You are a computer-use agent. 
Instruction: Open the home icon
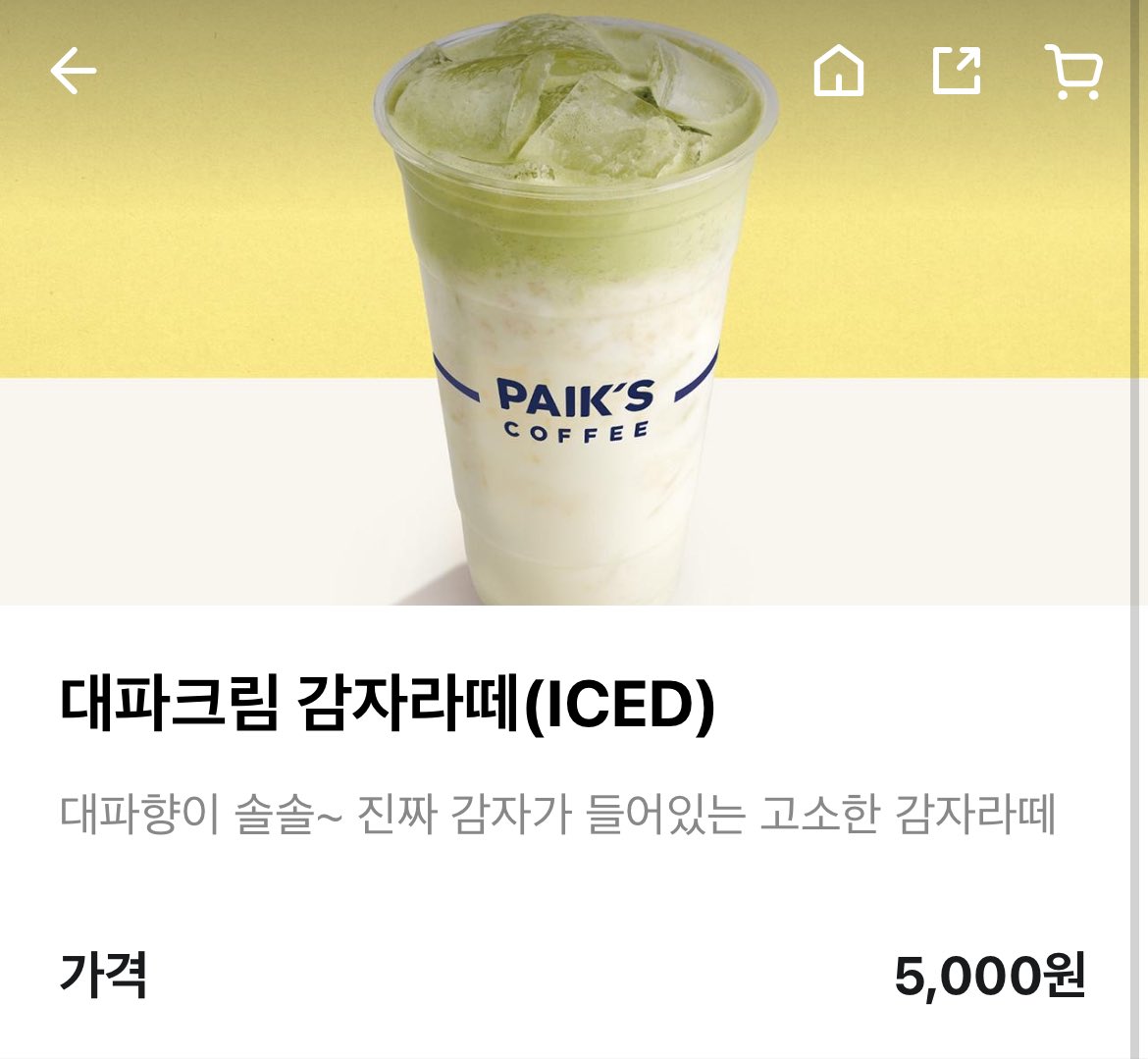coord(839,72)
